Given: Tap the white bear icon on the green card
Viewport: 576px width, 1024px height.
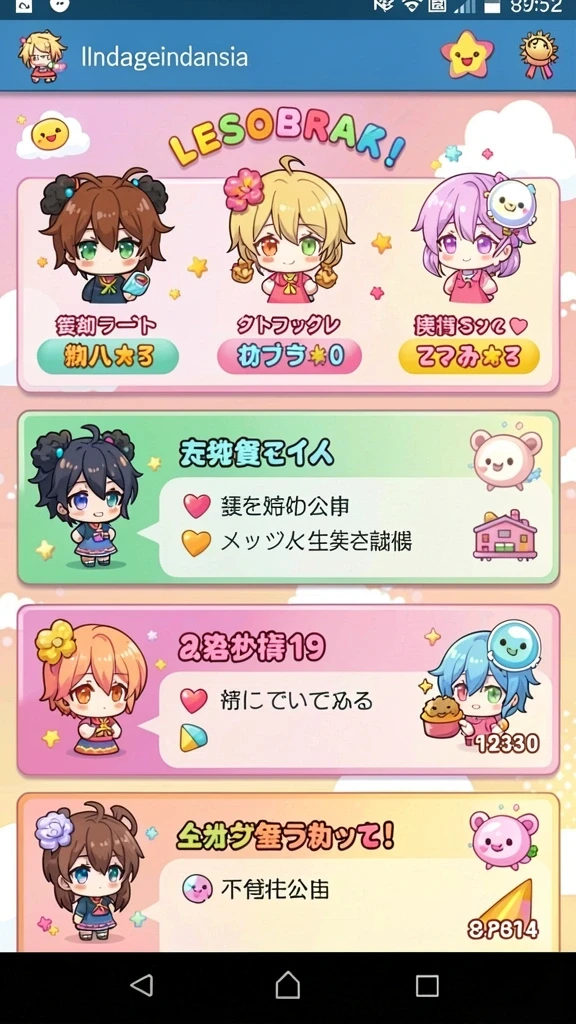Looking at the screenshot, I should coord(506,458).
